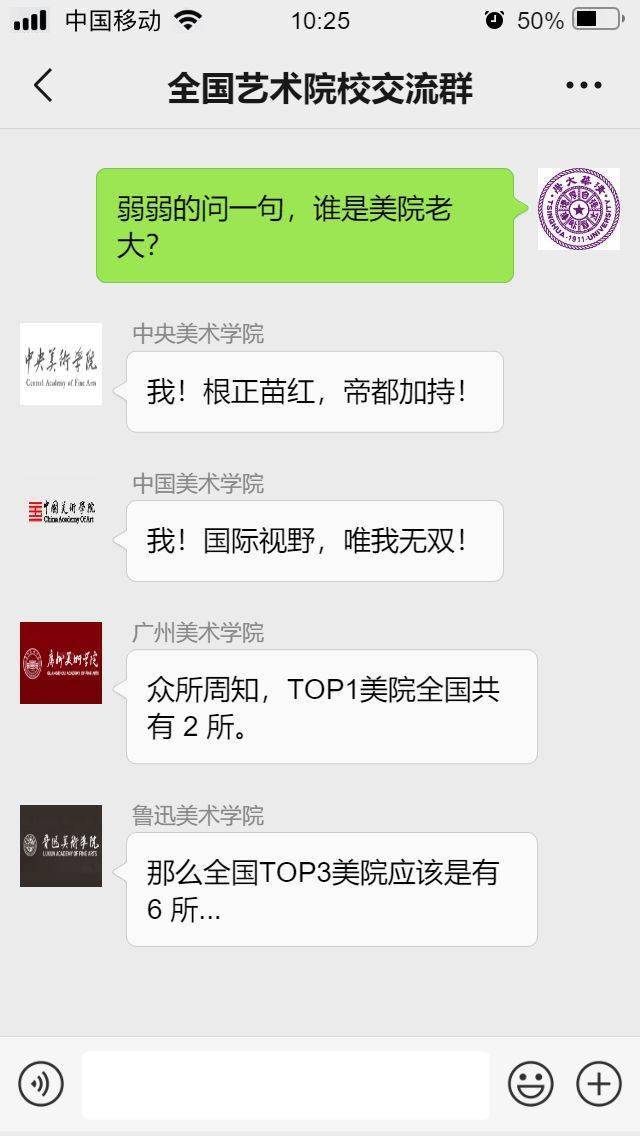Screen dimensions: 640x1136
Task: Go back from the group chat
Action: 43,87
